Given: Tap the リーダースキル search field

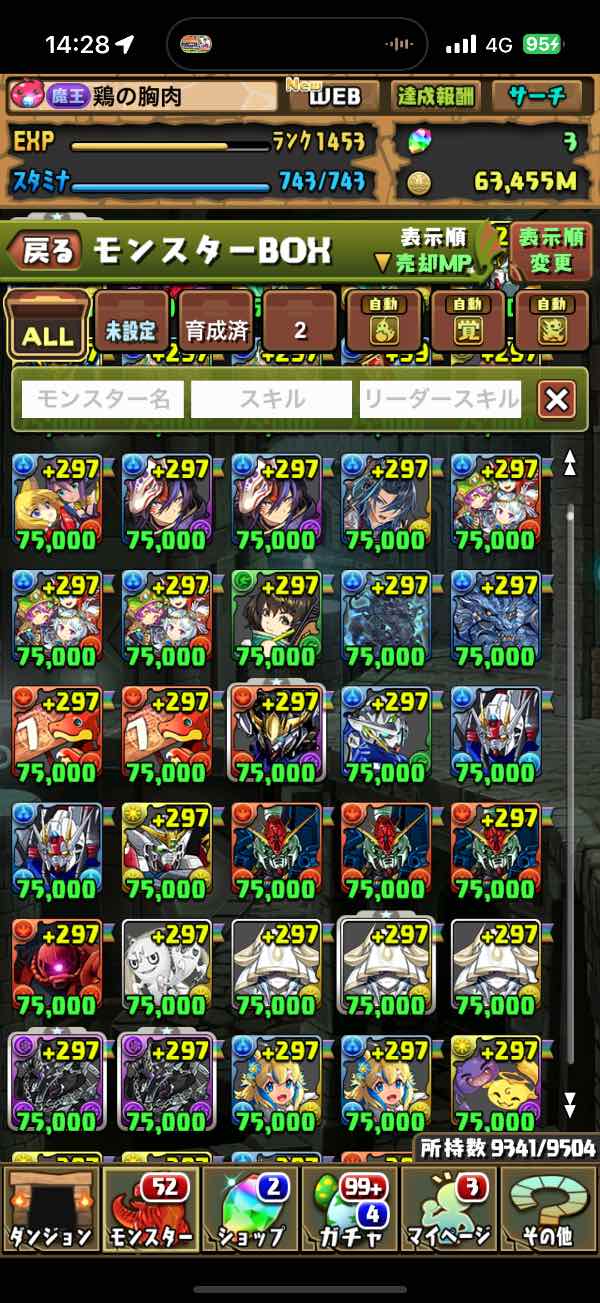Looking at the screenshot, I should pos(440,400).
